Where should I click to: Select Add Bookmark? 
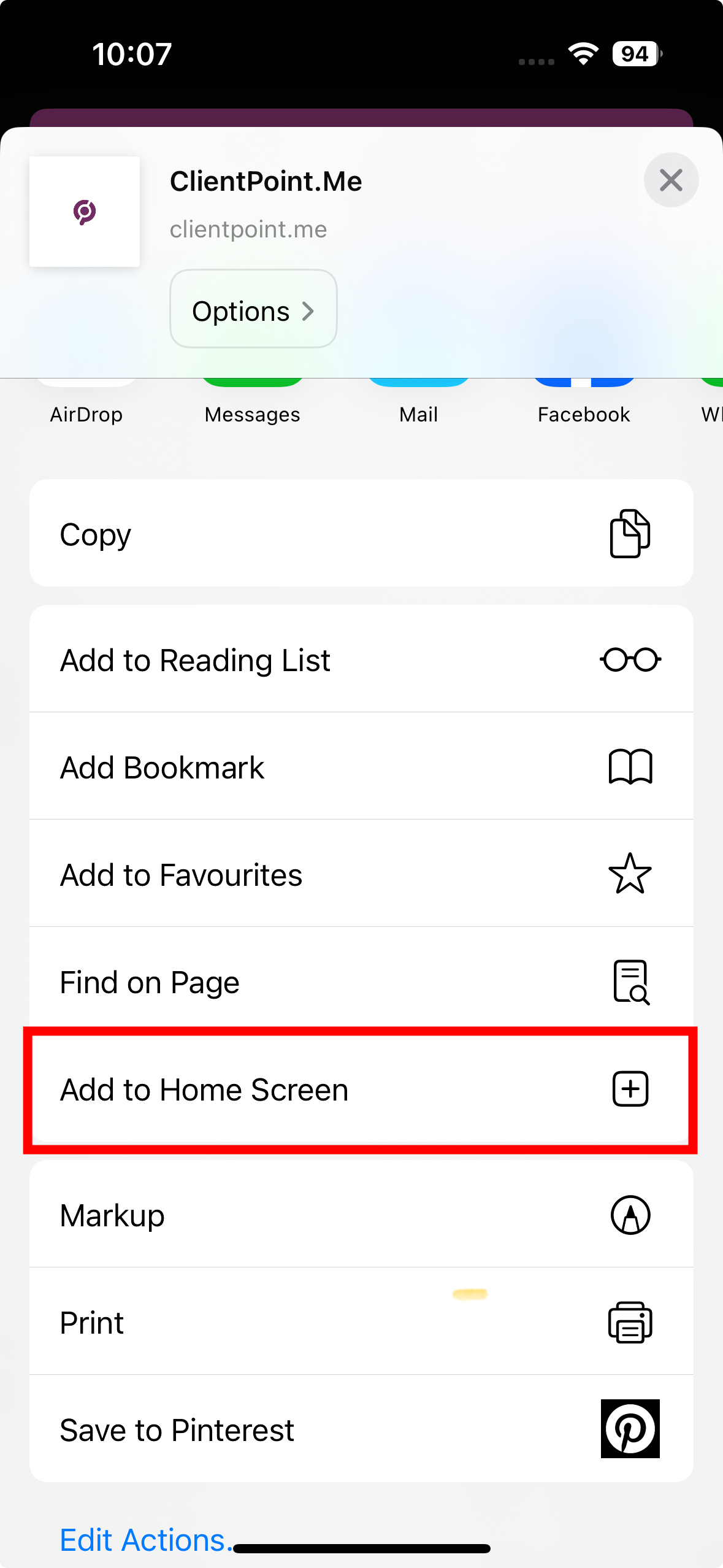tap(361, 767)
